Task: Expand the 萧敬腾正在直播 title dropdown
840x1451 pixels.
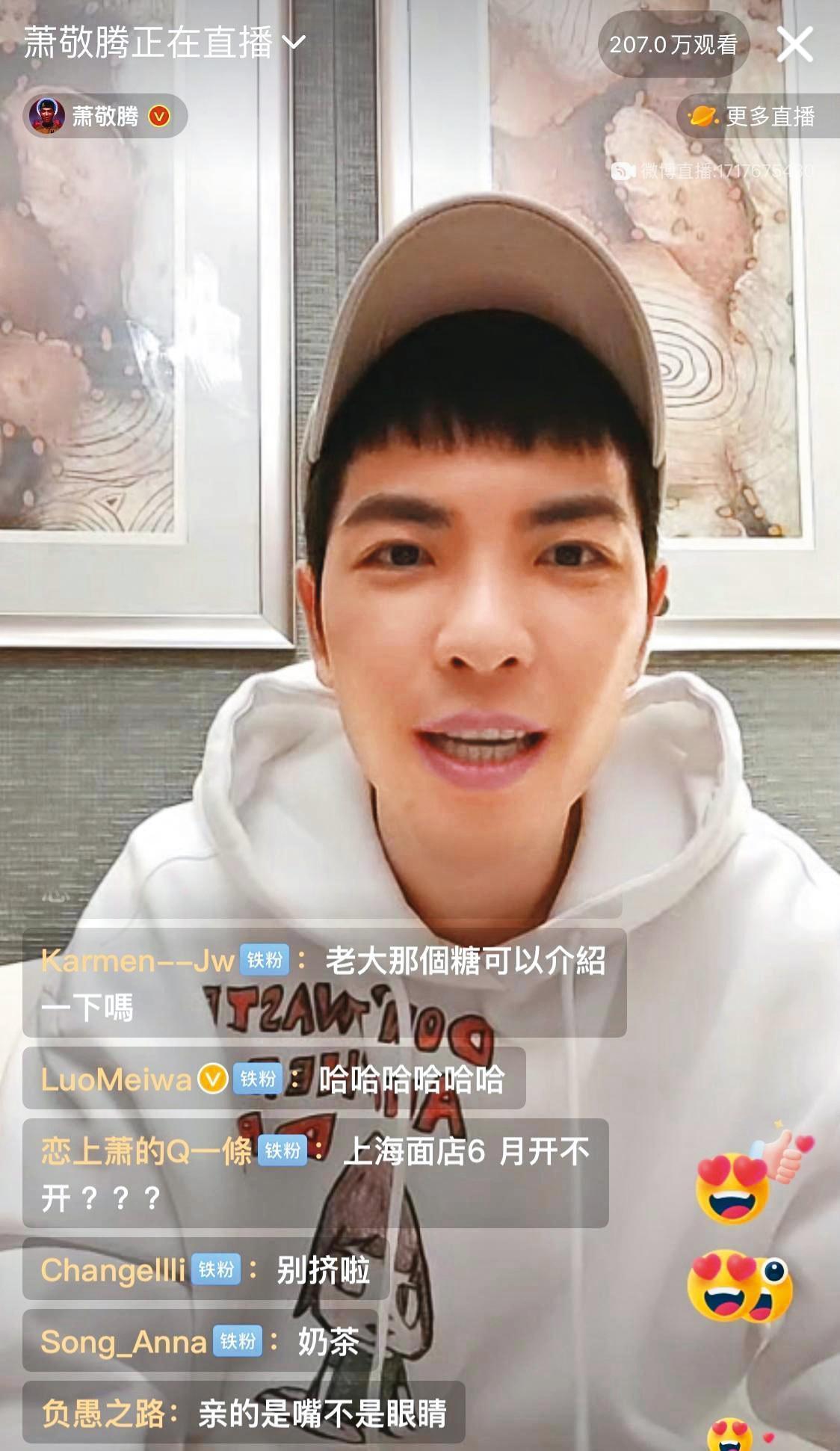Action: pos(294,42)
